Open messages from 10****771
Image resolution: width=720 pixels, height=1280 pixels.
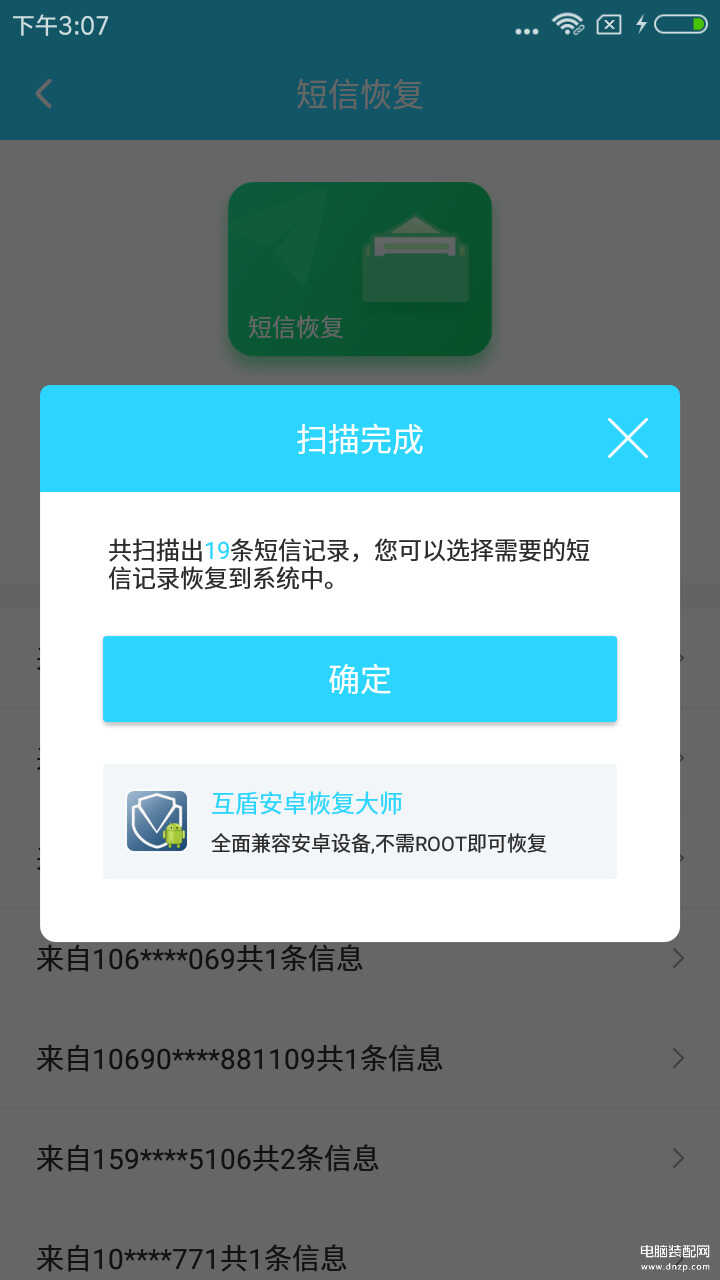(x=359, y=1255)
